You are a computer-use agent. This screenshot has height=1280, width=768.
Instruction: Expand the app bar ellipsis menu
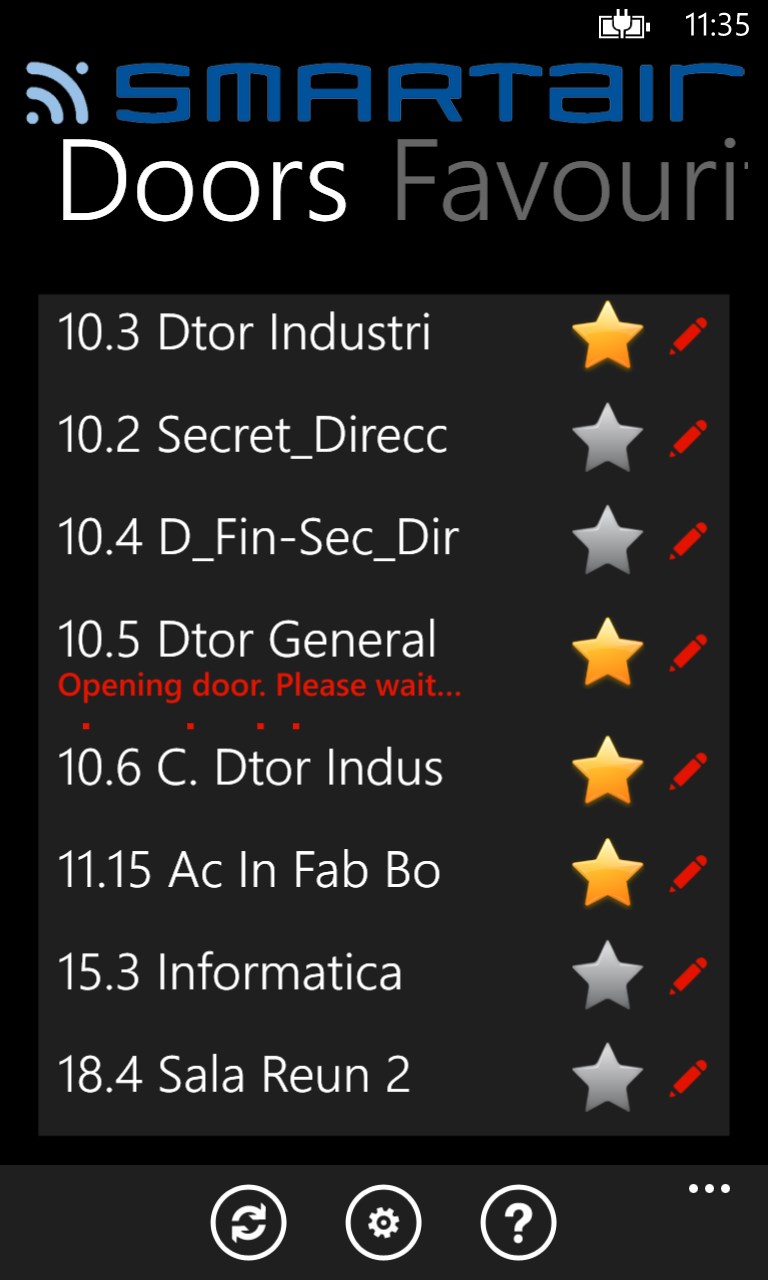click(709, 1189)
